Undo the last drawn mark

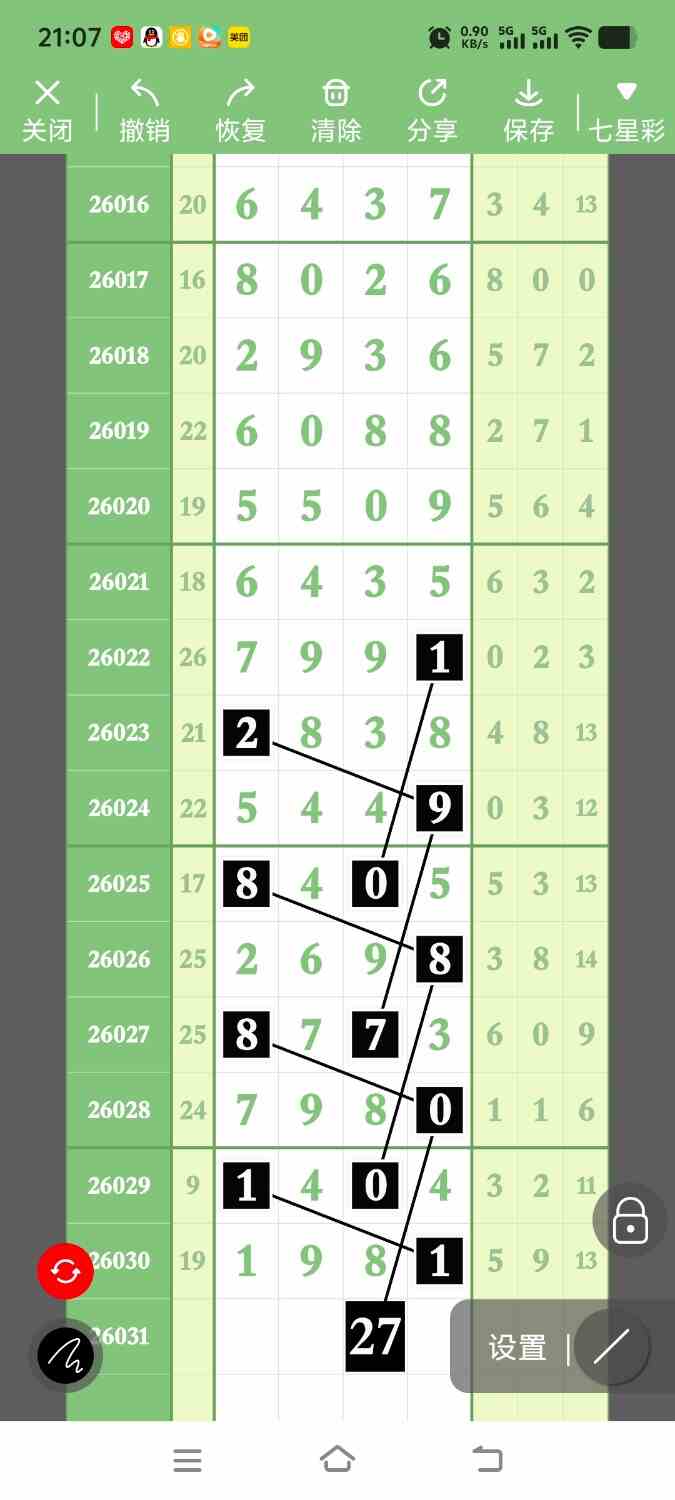pos(144,111)
